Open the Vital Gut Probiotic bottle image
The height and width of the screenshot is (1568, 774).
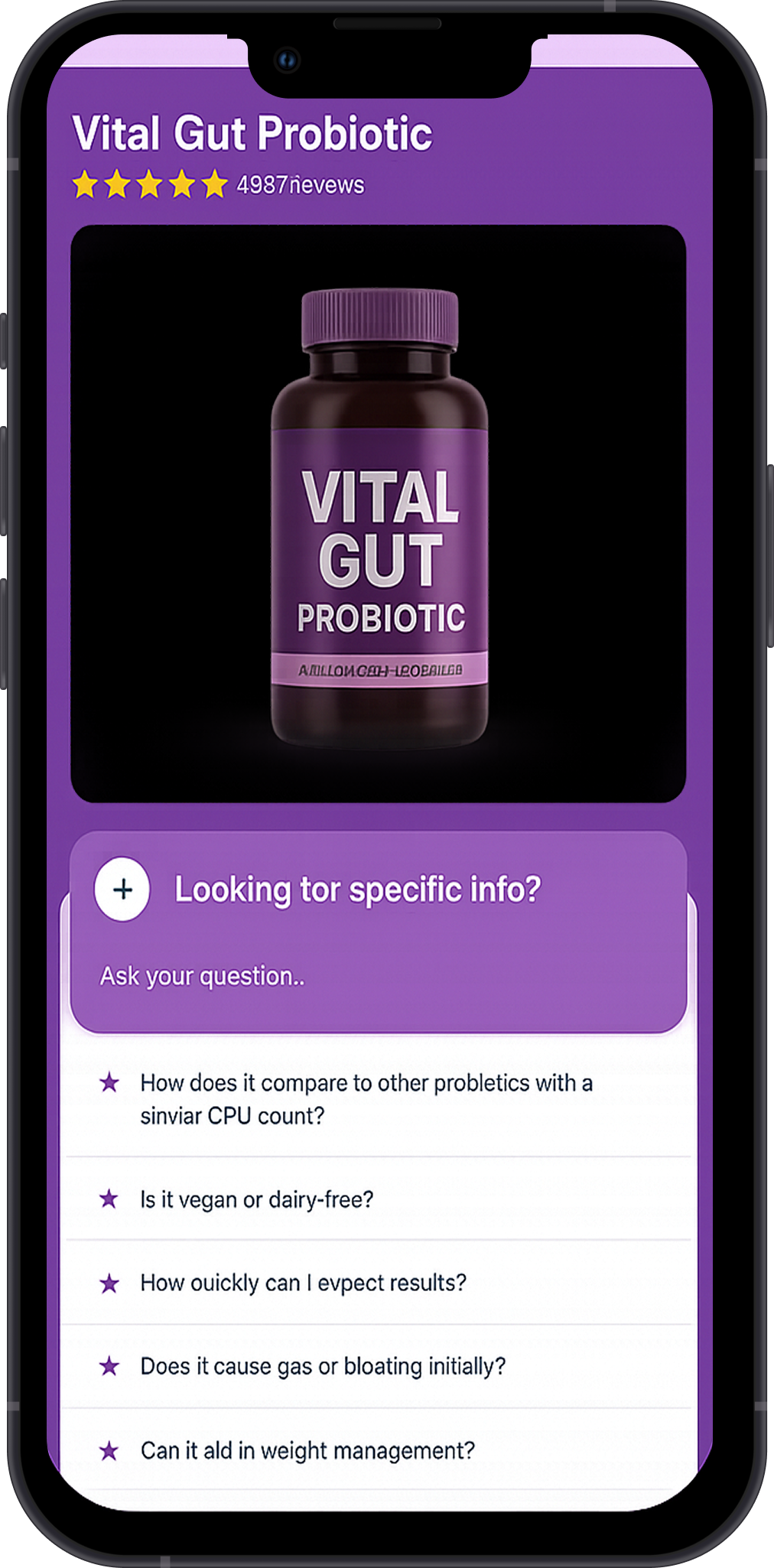click(x=379, y=513)
